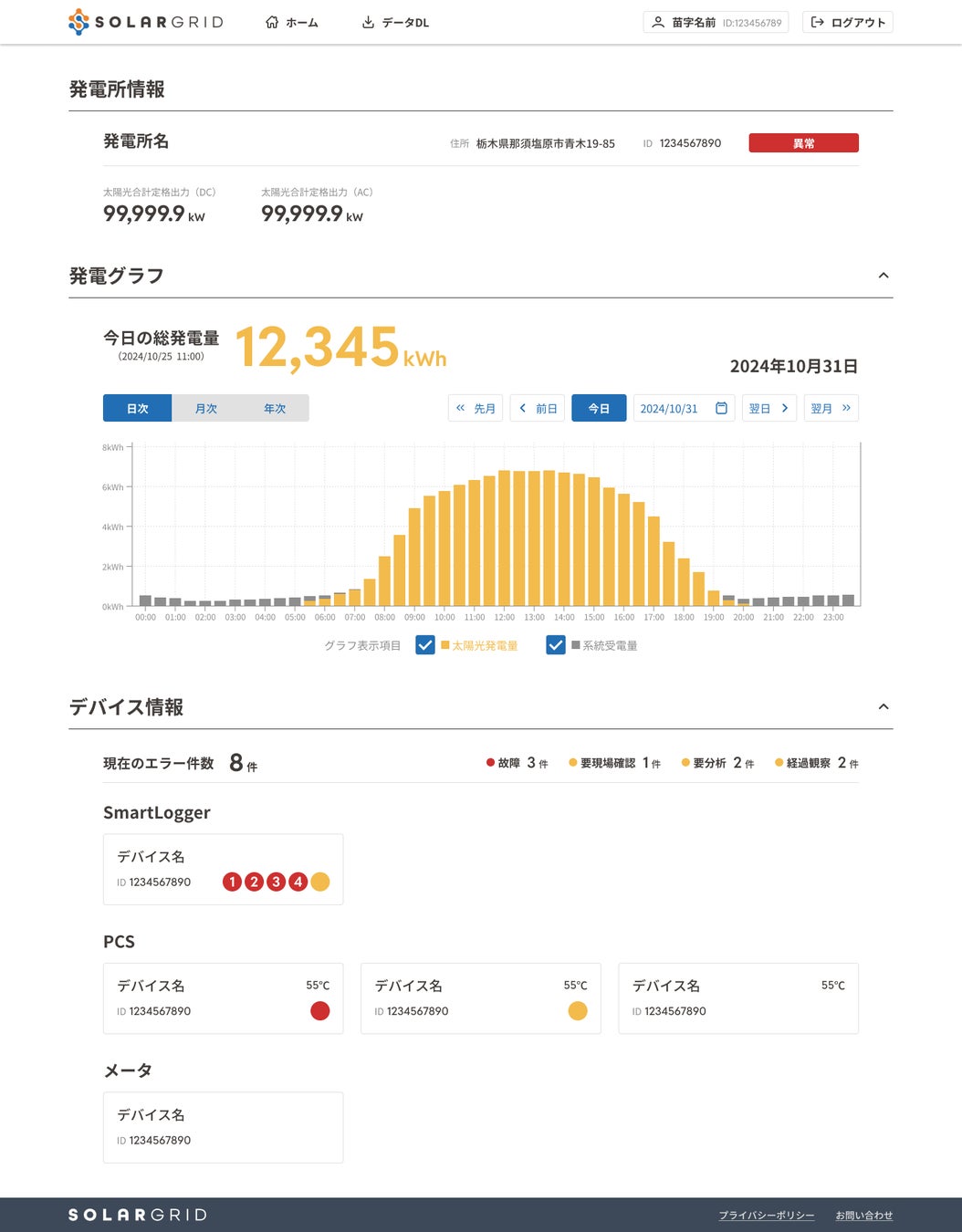The image size is (962, 1232).
Task: Open the ホーム navigation link
Action: coord(292,23)
